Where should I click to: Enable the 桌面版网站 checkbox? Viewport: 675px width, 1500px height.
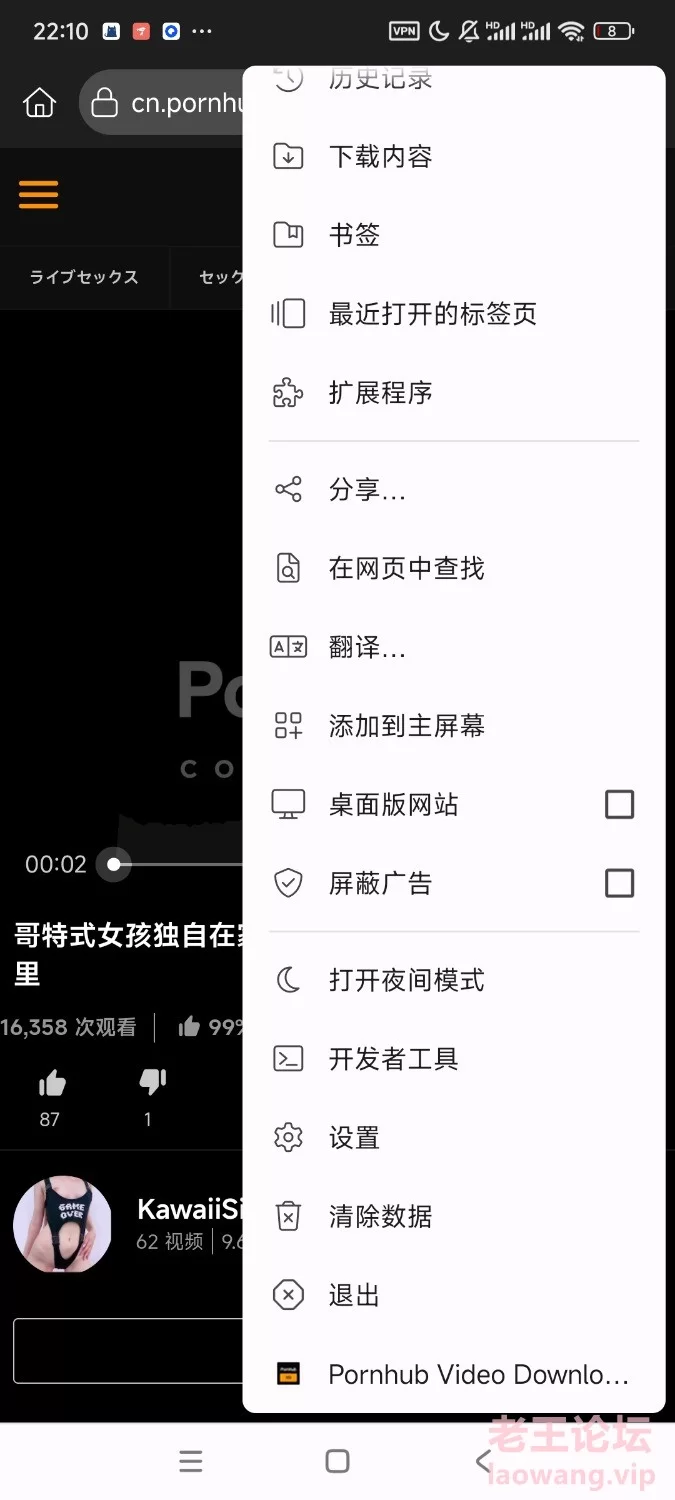(x=619, y=804)
